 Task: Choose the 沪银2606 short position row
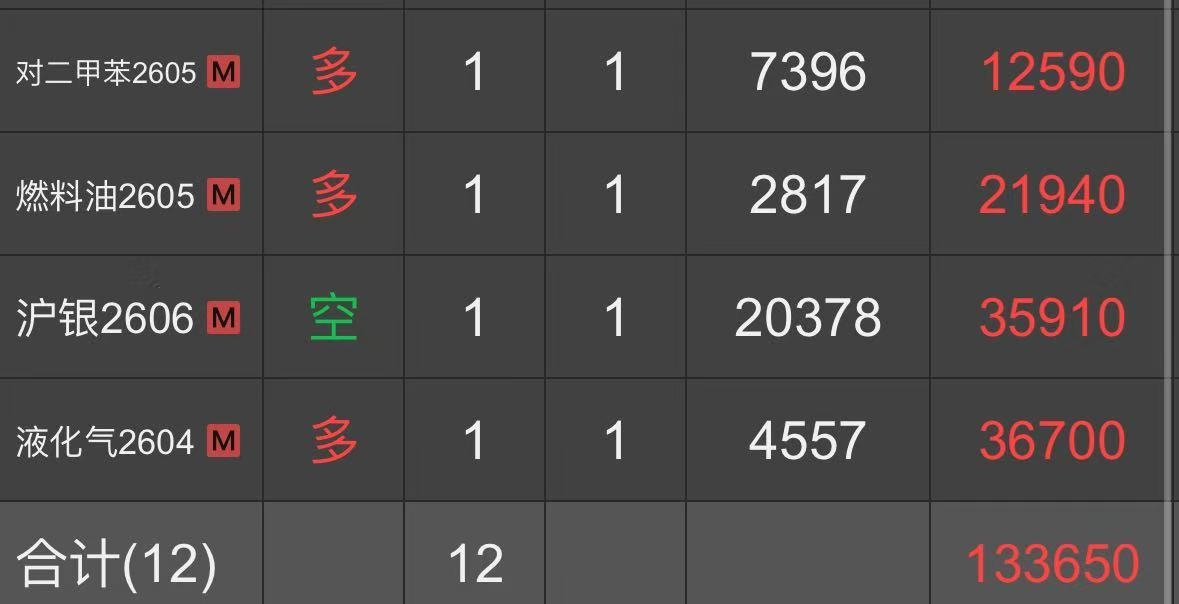click(105, 318)
